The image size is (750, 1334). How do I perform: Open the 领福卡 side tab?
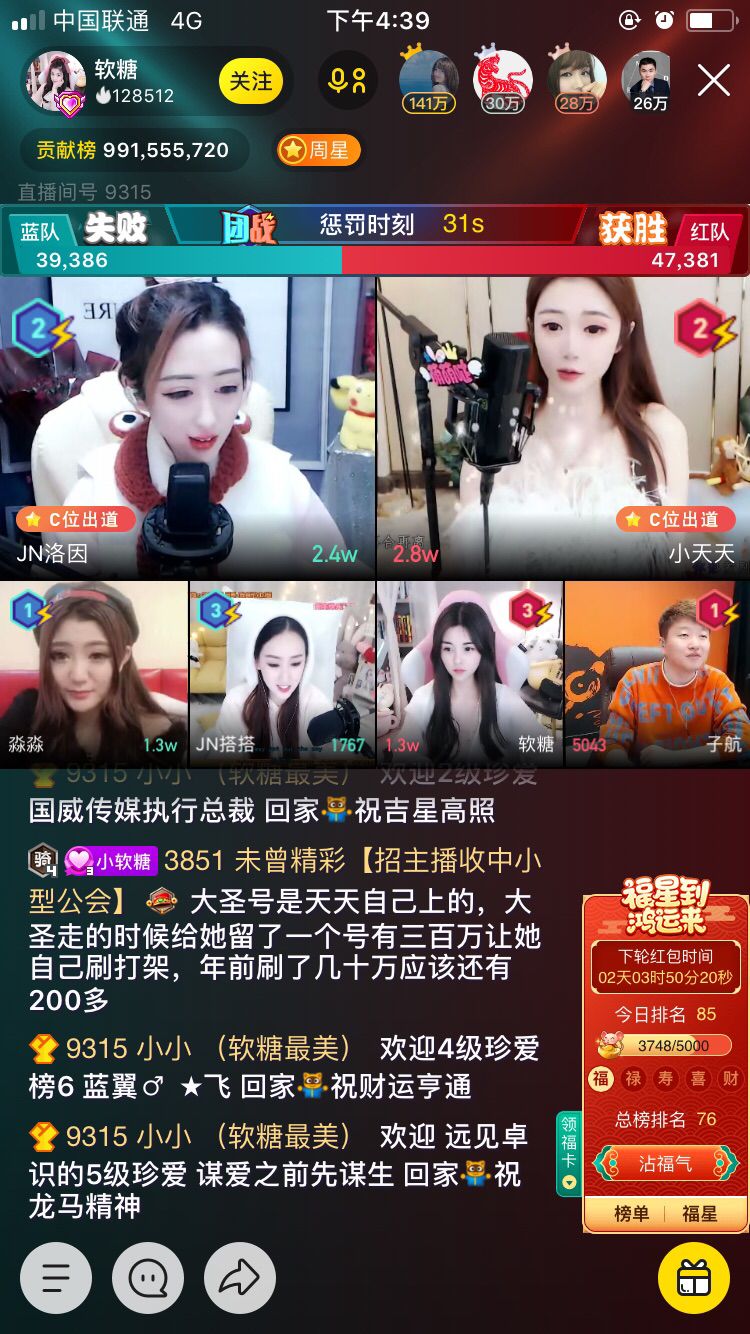[x=569, y=1153]
